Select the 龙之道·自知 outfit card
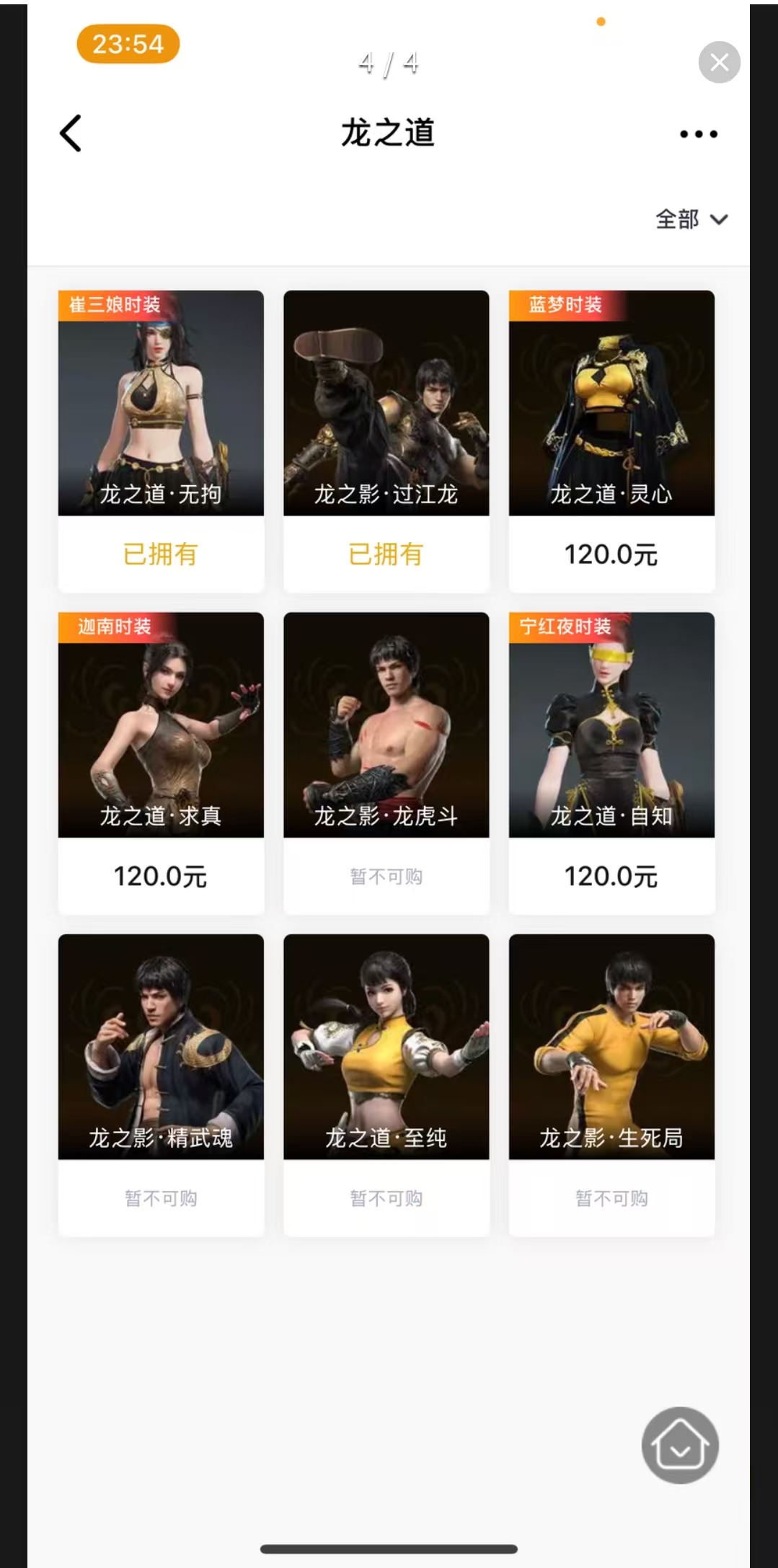This screenshot has width=778, height=1568. click(611, 725)
